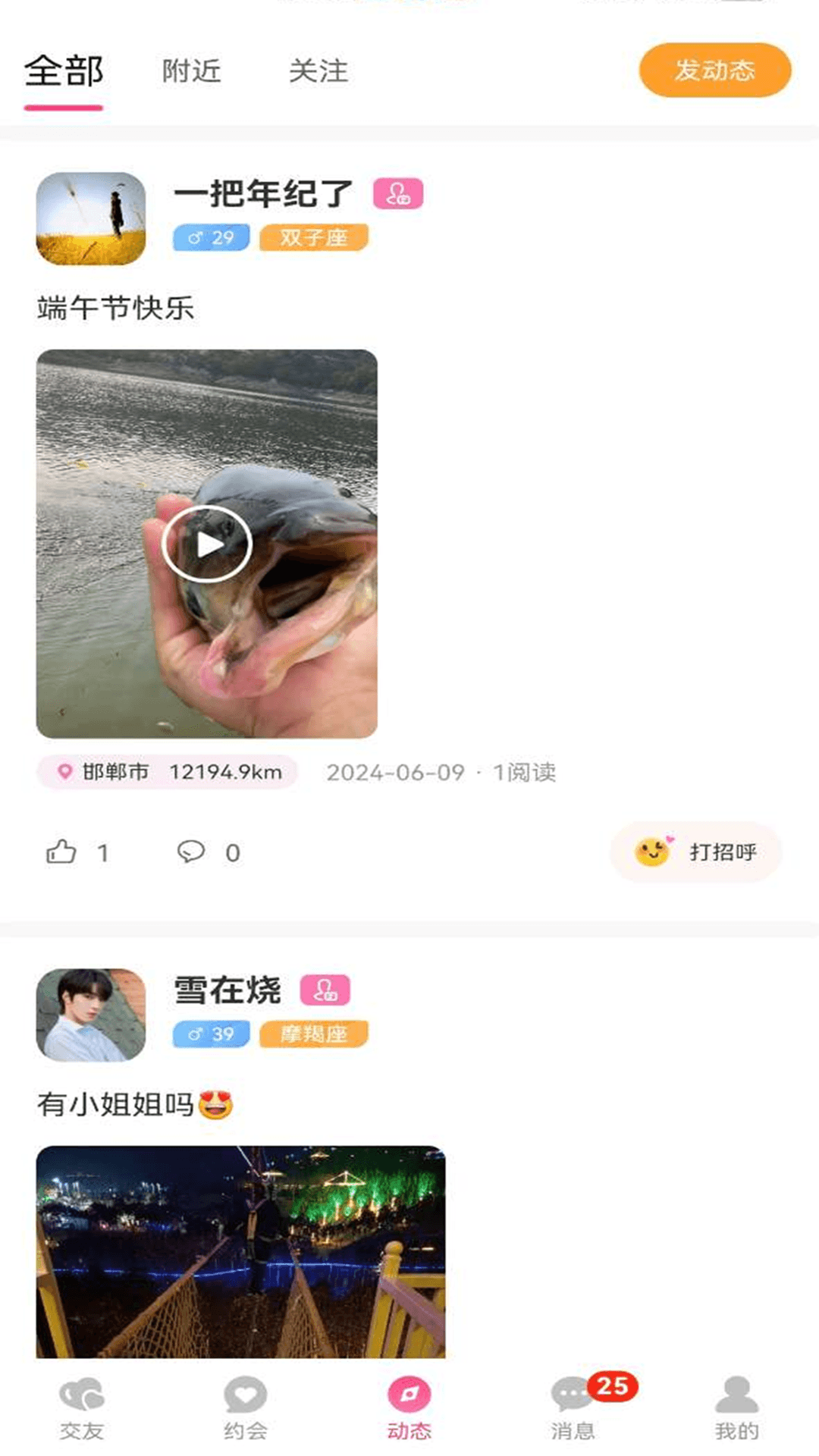This screenshot has width=819, height=1456.
Task: View the night photo in 雪在烧's post
Action: point(241,1251)
